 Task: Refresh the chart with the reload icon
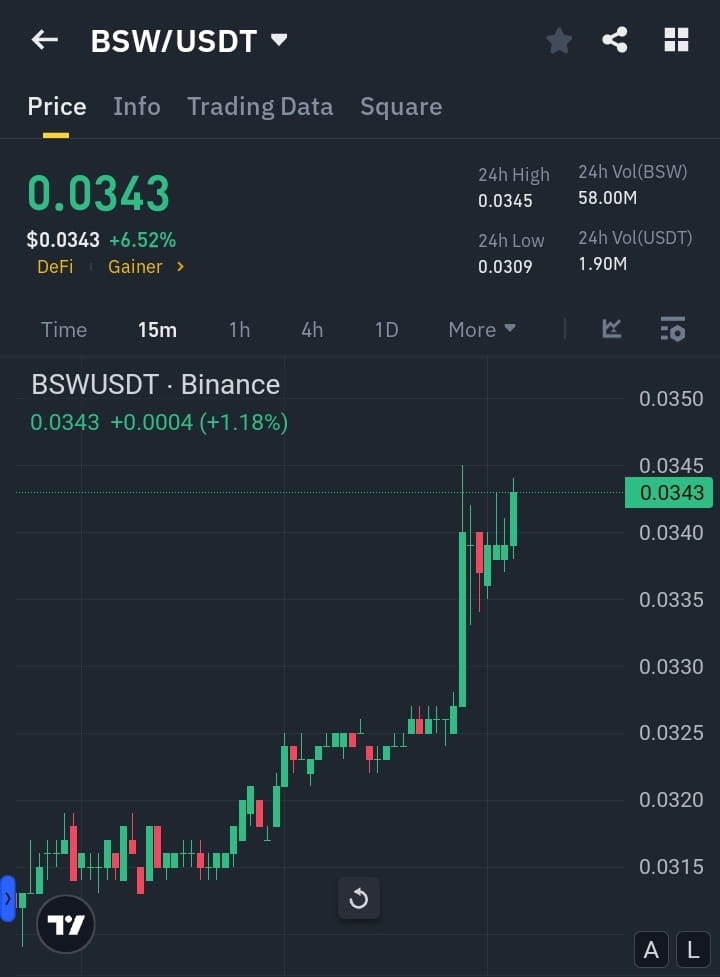click(359, 898)
